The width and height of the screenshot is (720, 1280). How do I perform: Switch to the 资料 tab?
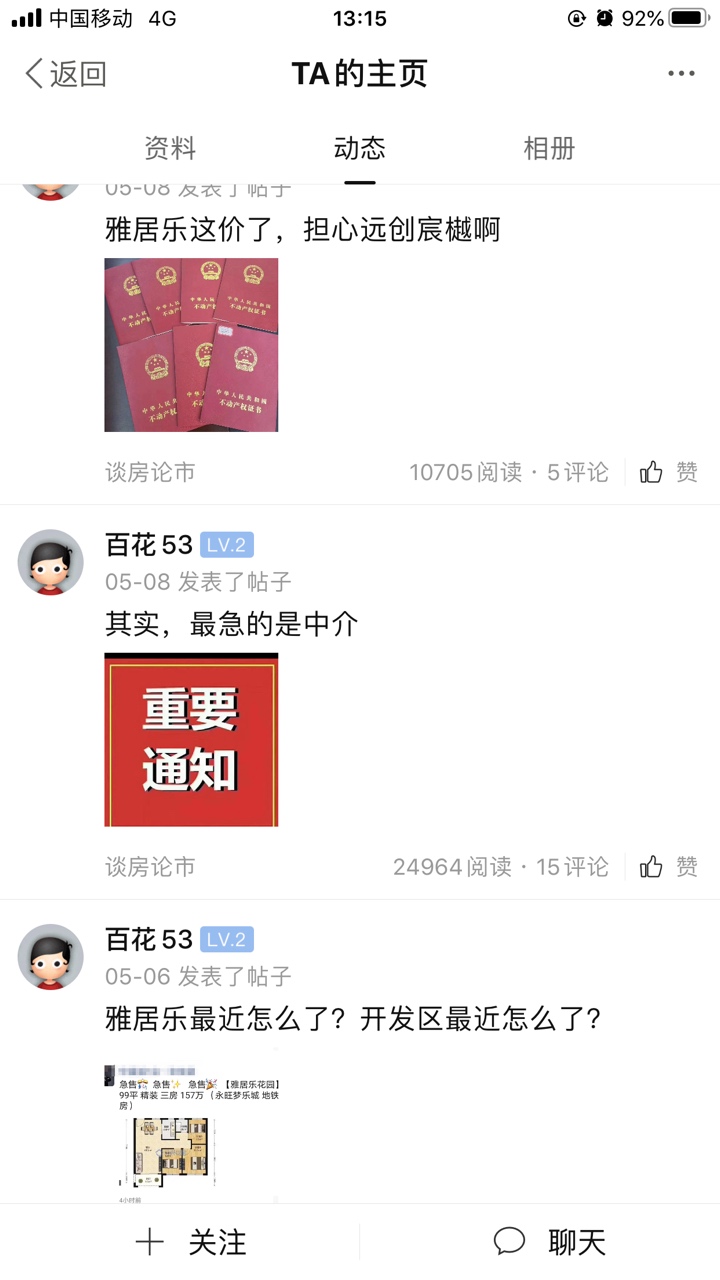[x=170, y=149]
